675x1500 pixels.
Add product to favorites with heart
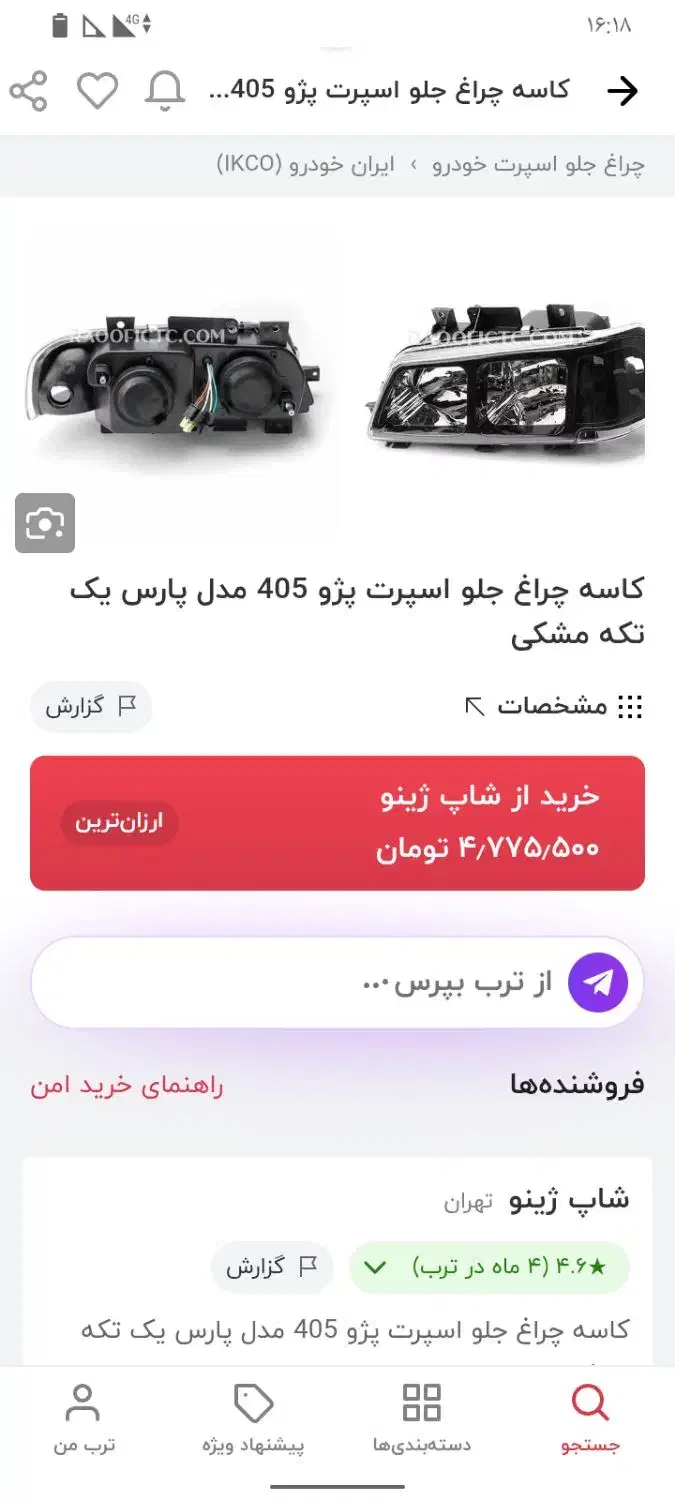click(98, 91)
